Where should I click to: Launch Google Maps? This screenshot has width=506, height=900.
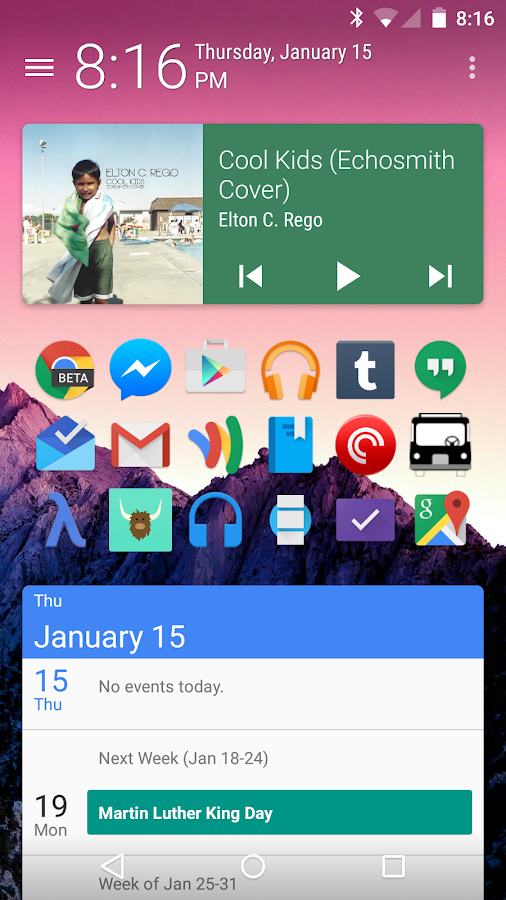point(442,519)
